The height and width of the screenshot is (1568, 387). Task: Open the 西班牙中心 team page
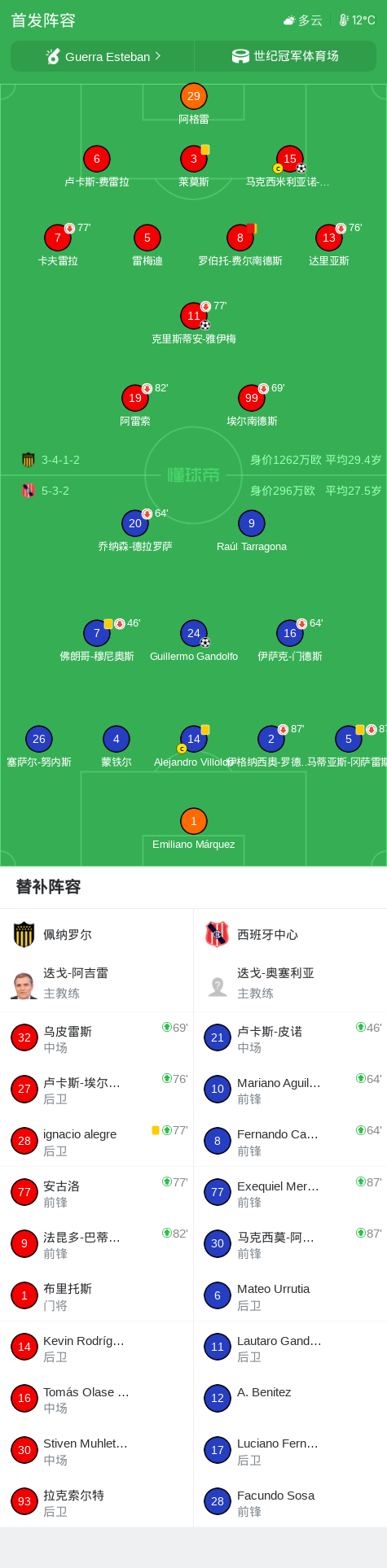[290, 934]
